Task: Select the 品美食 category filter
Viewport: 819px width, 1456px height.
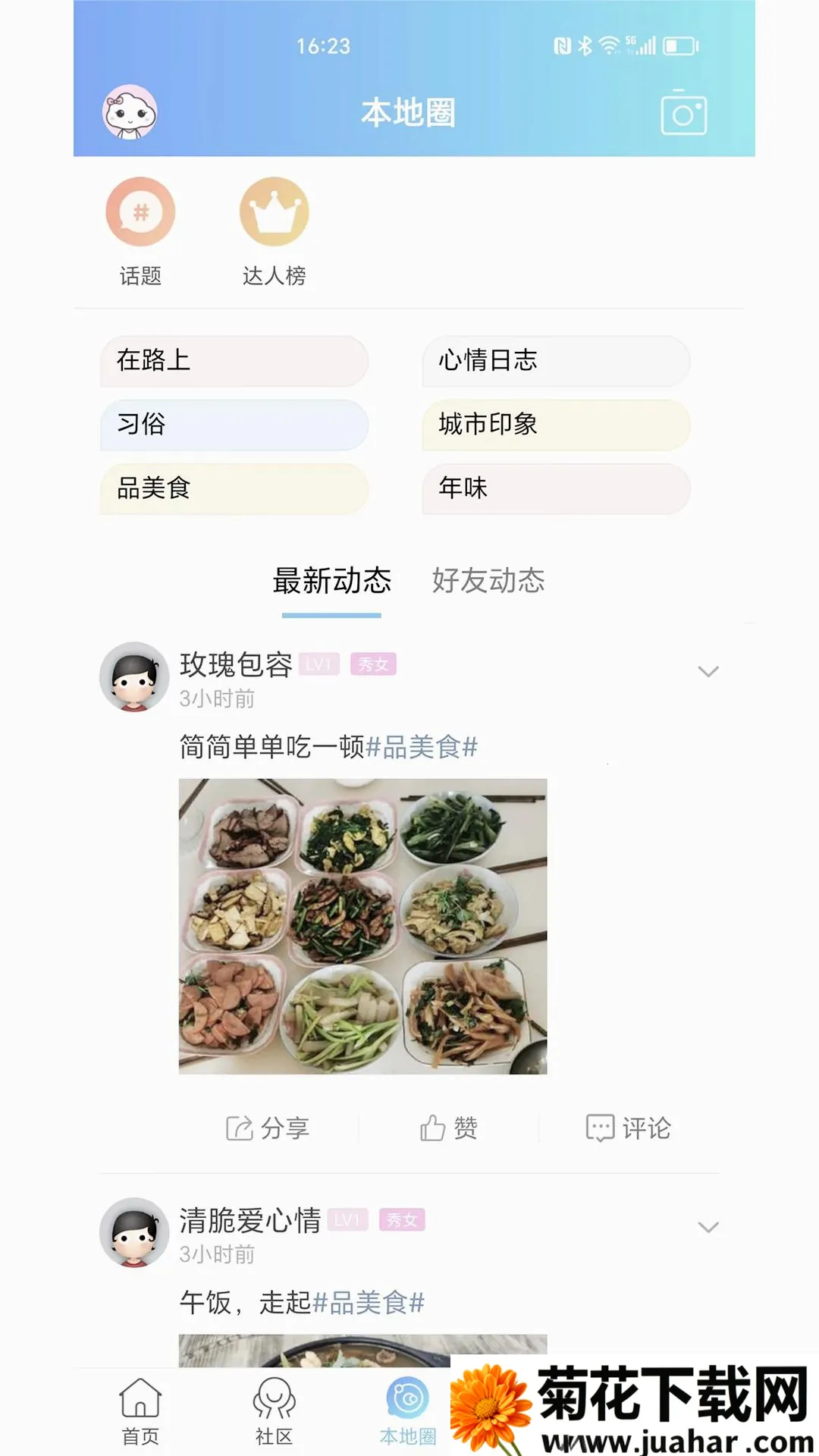Action: pos(234,490)
